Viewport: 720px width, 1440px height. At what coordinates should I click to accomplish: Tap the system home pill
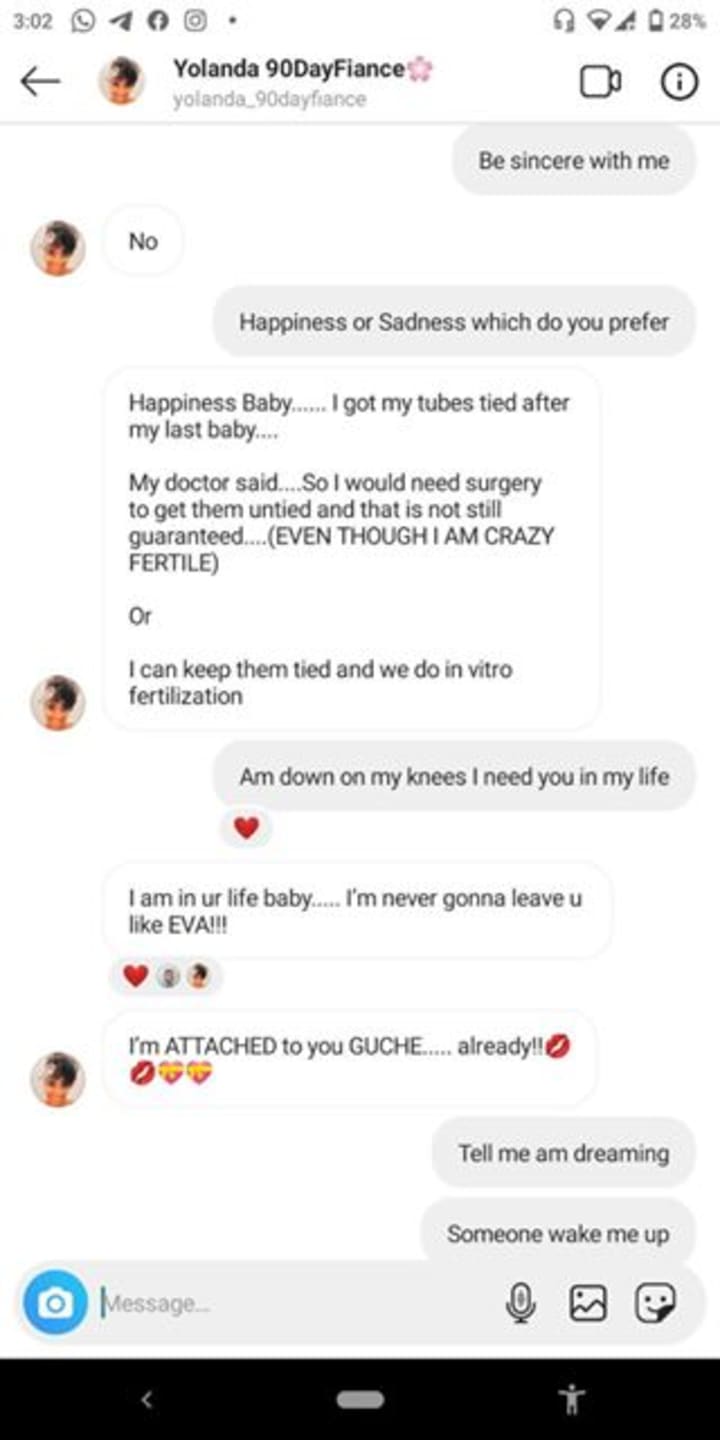360,1400
